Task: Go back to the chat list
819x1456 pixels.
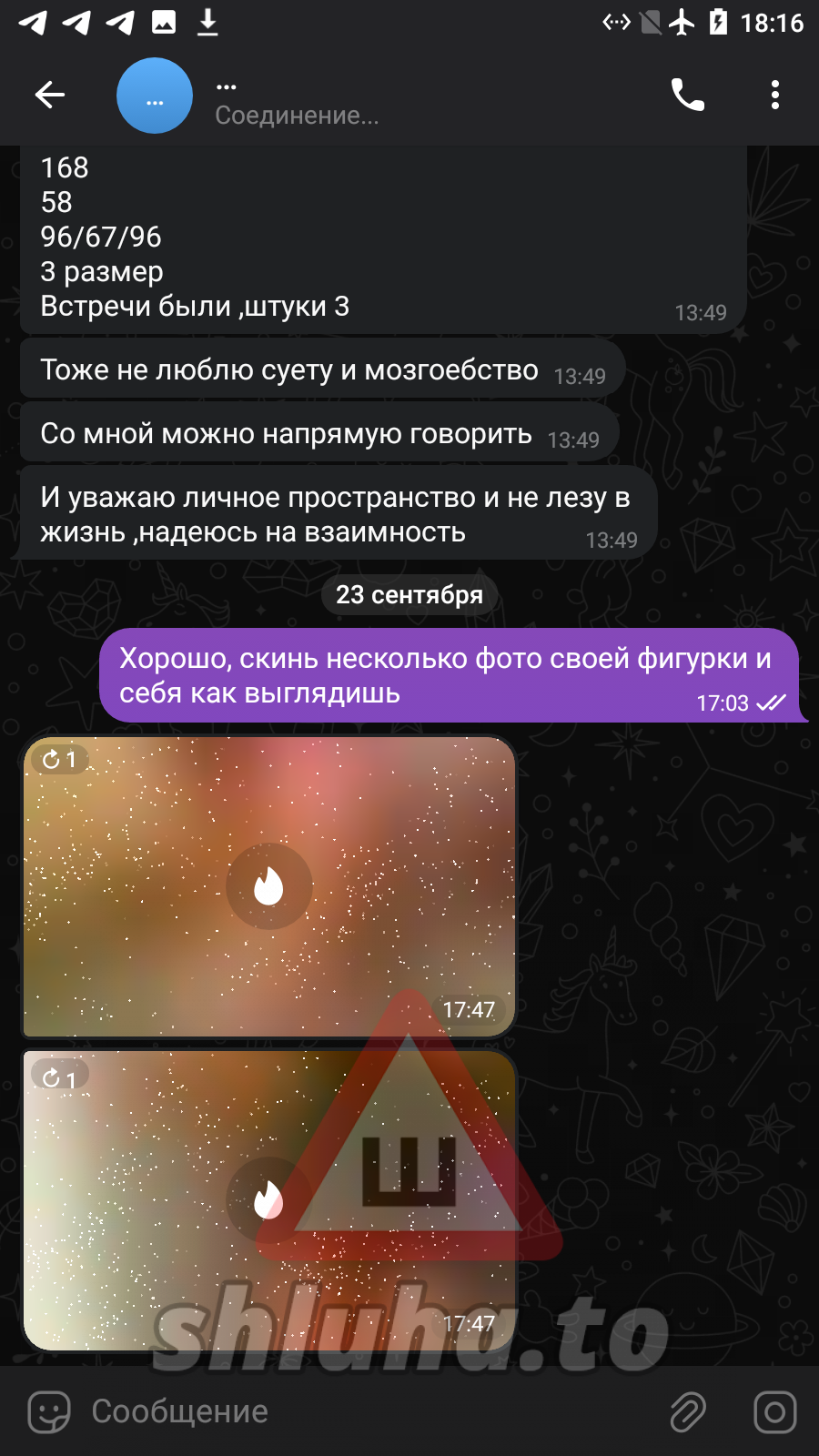Action: (50, 95)
